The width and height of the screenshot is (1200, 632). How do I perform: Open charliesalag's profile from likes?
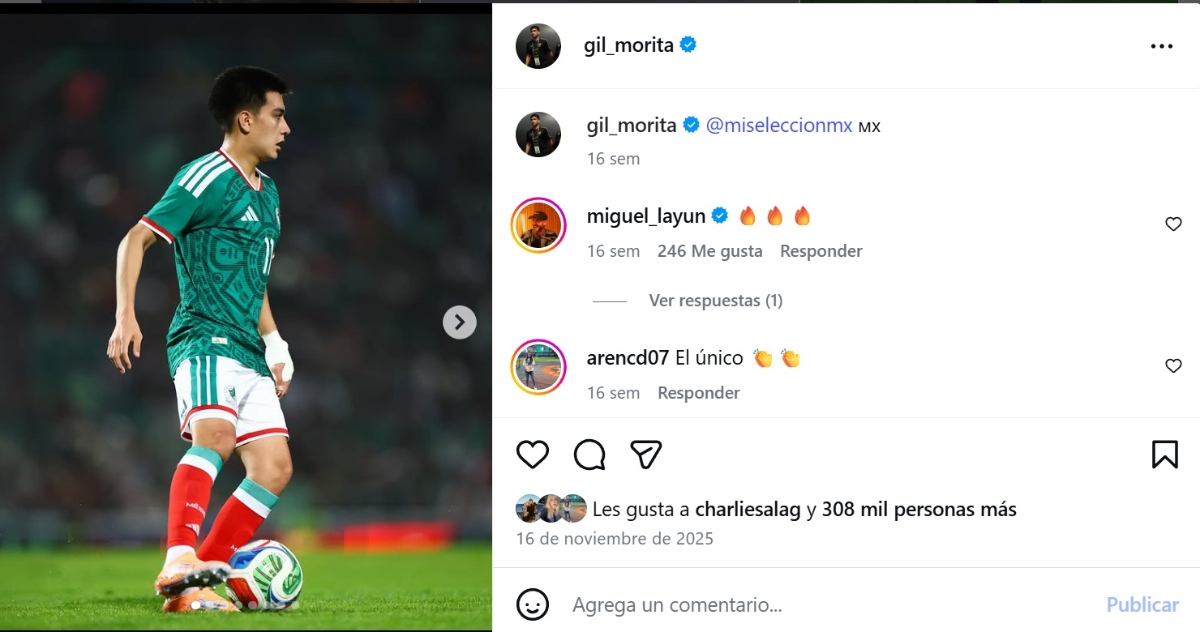coord(747,509)
